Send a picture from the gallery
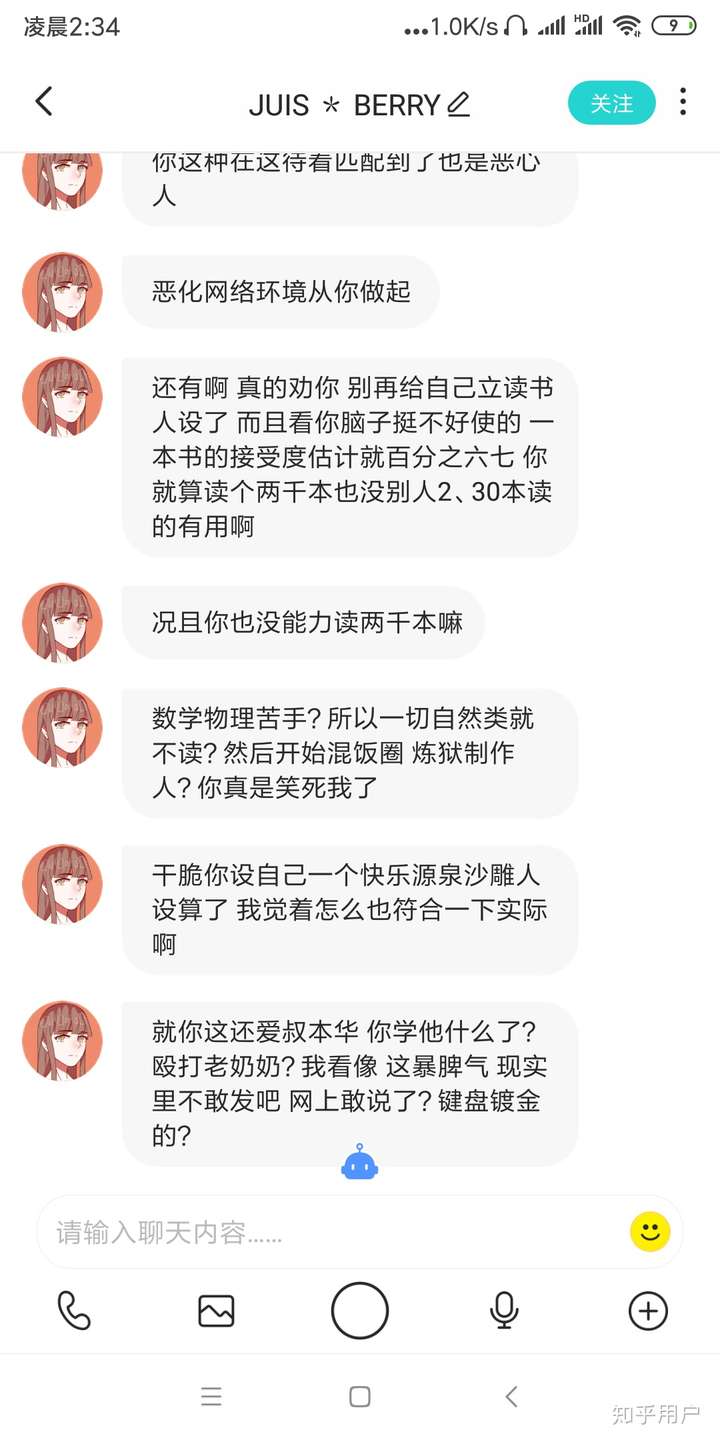Screen dimensions: 720x1440 click(x=216, y=1310)
